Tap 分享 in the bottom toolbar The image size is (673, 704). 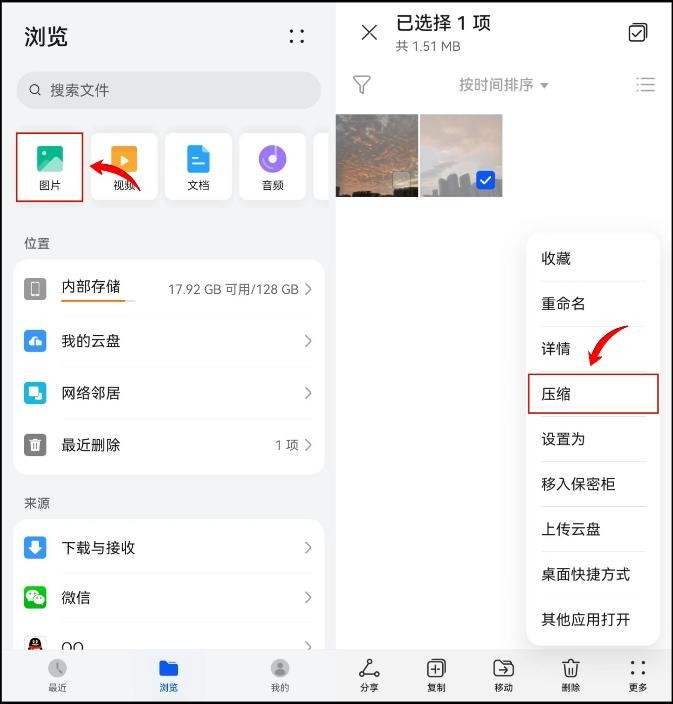pos(369,675)
